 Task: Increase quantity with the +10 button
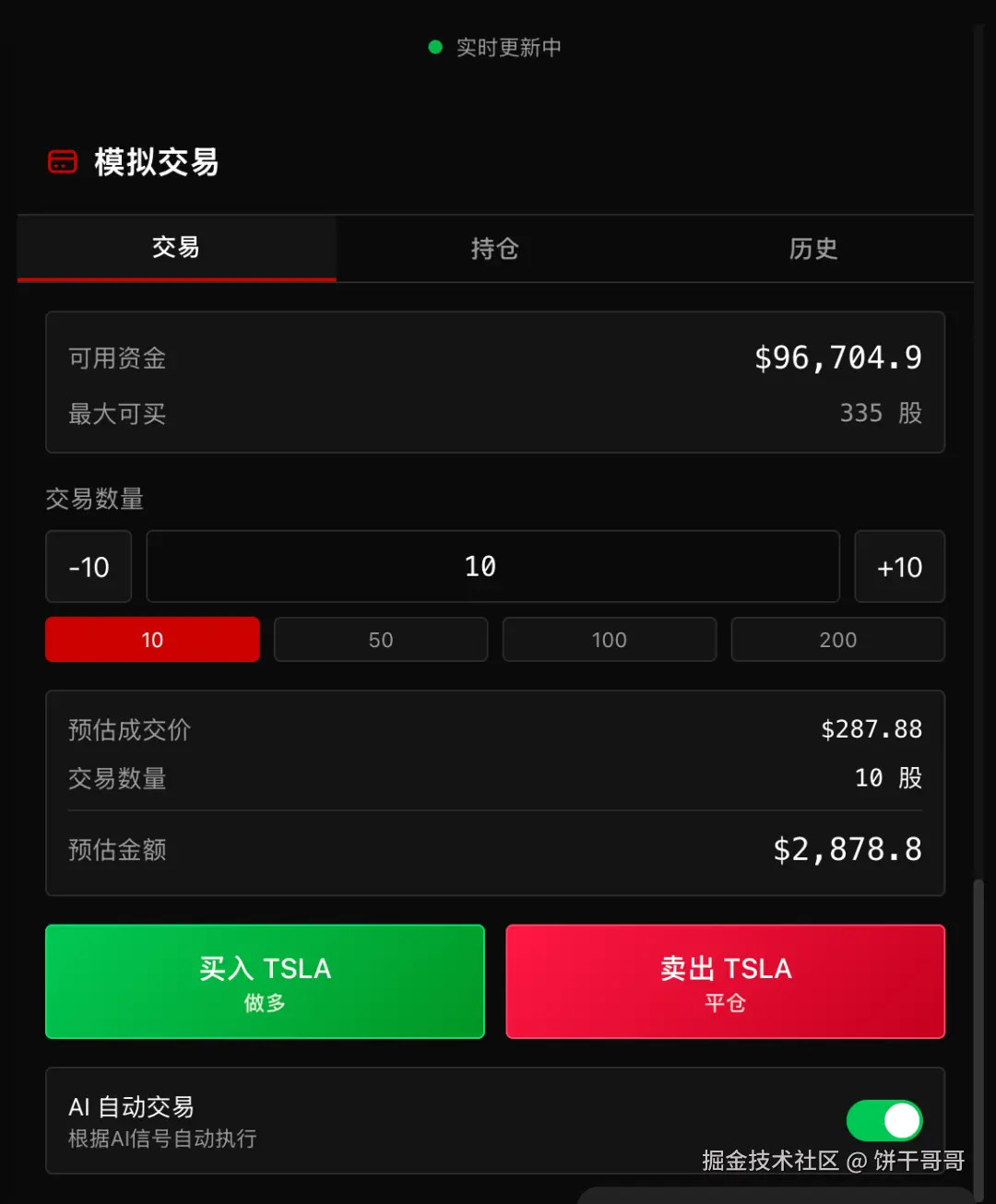coord(899,567)
